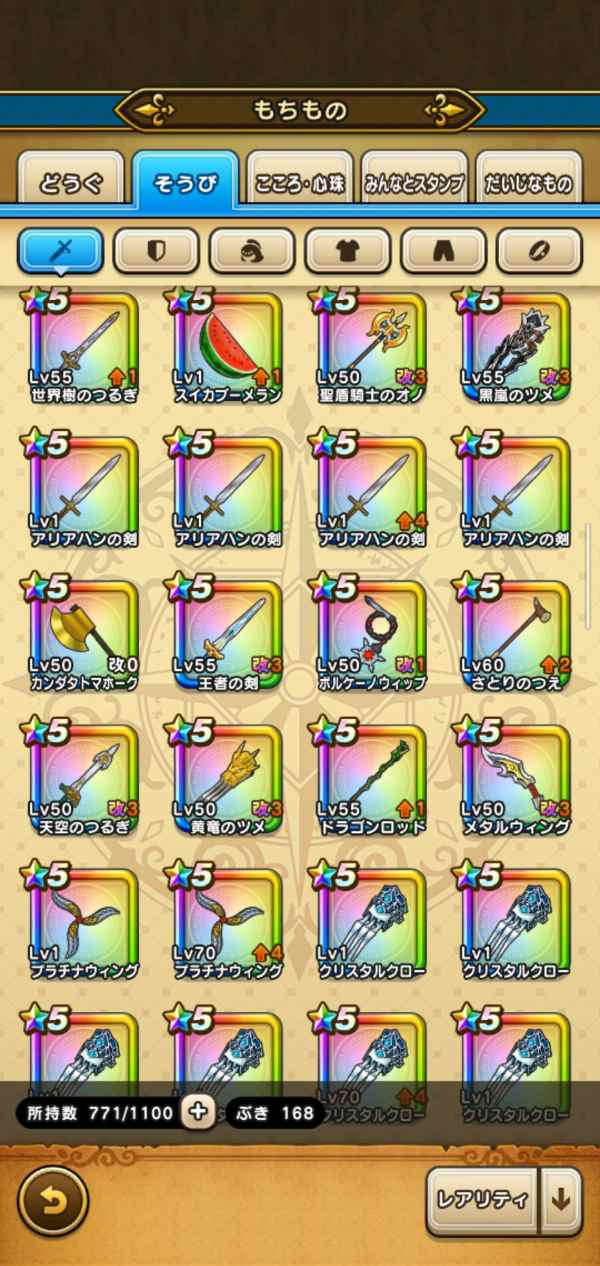The height and width of the screenshot is (1266, 600).
Task: Select the accessory ring filter
Action: pyautogui.click(x=539, y=250)
